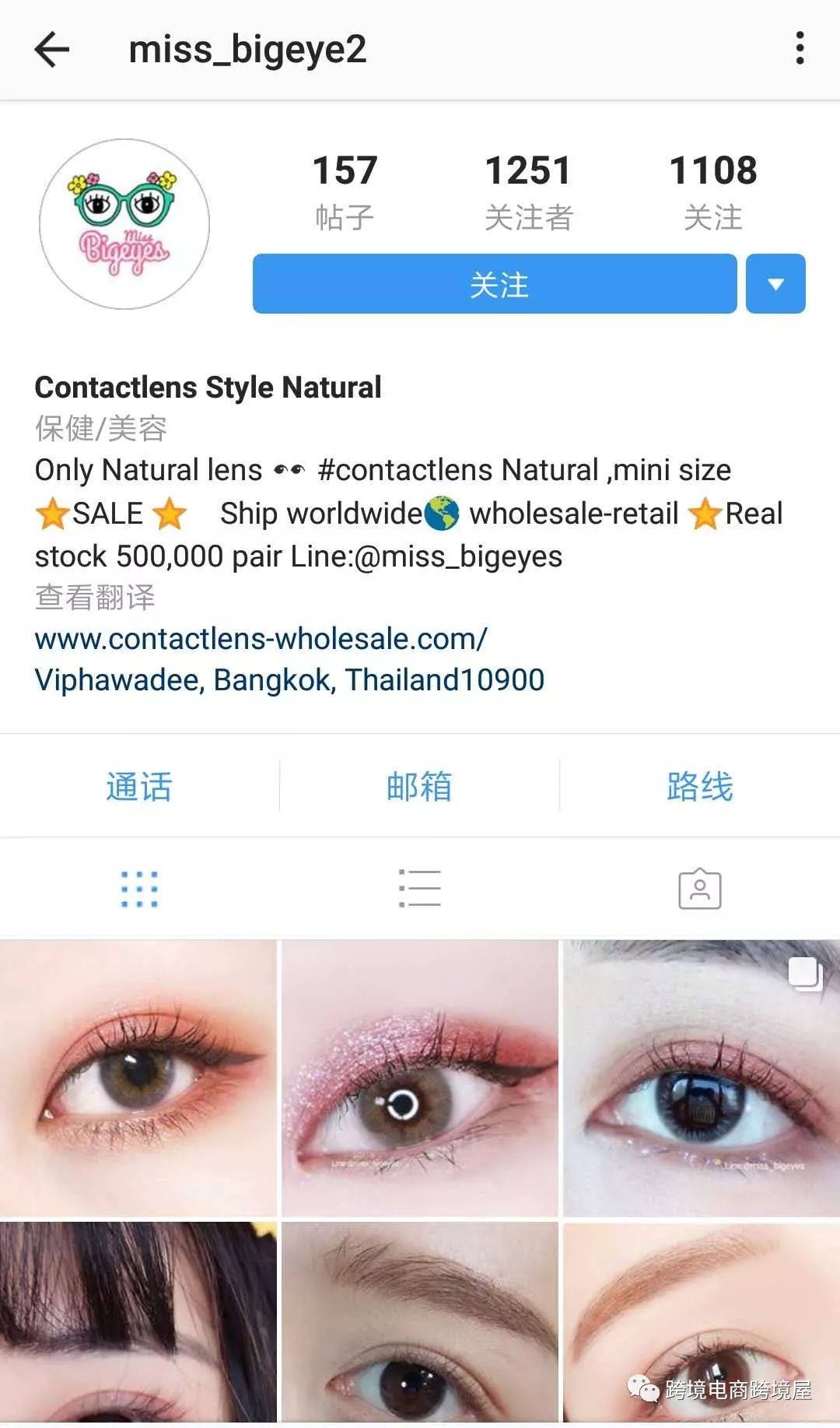Open the orange eyeshadow eye post
The width and height of the screenshot is (840, 1428).
(x=138, y=1078)
